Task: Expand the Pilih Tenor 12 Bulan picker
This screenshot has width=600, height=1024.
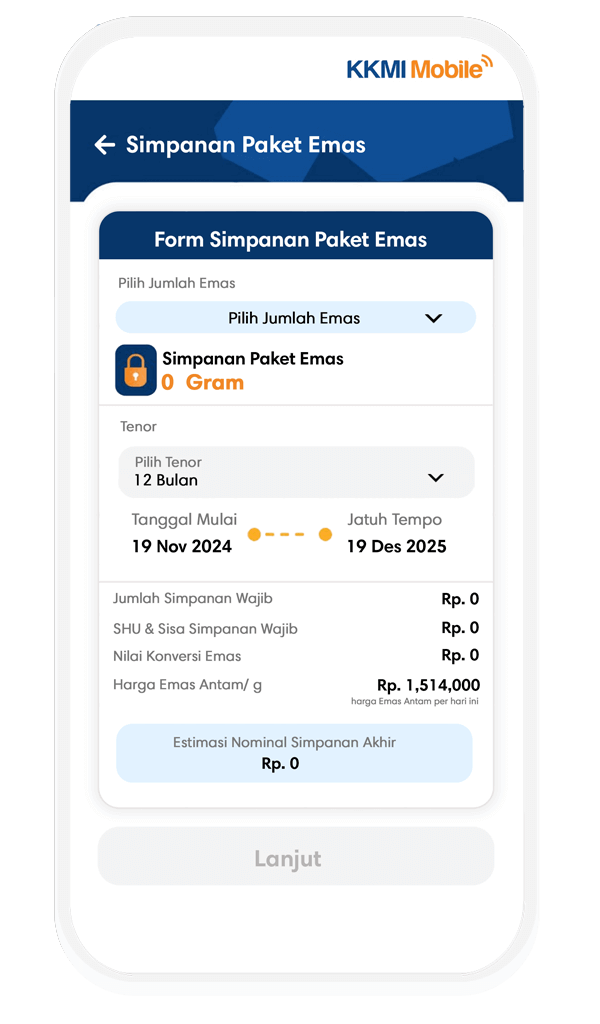Action: [296, 472]
